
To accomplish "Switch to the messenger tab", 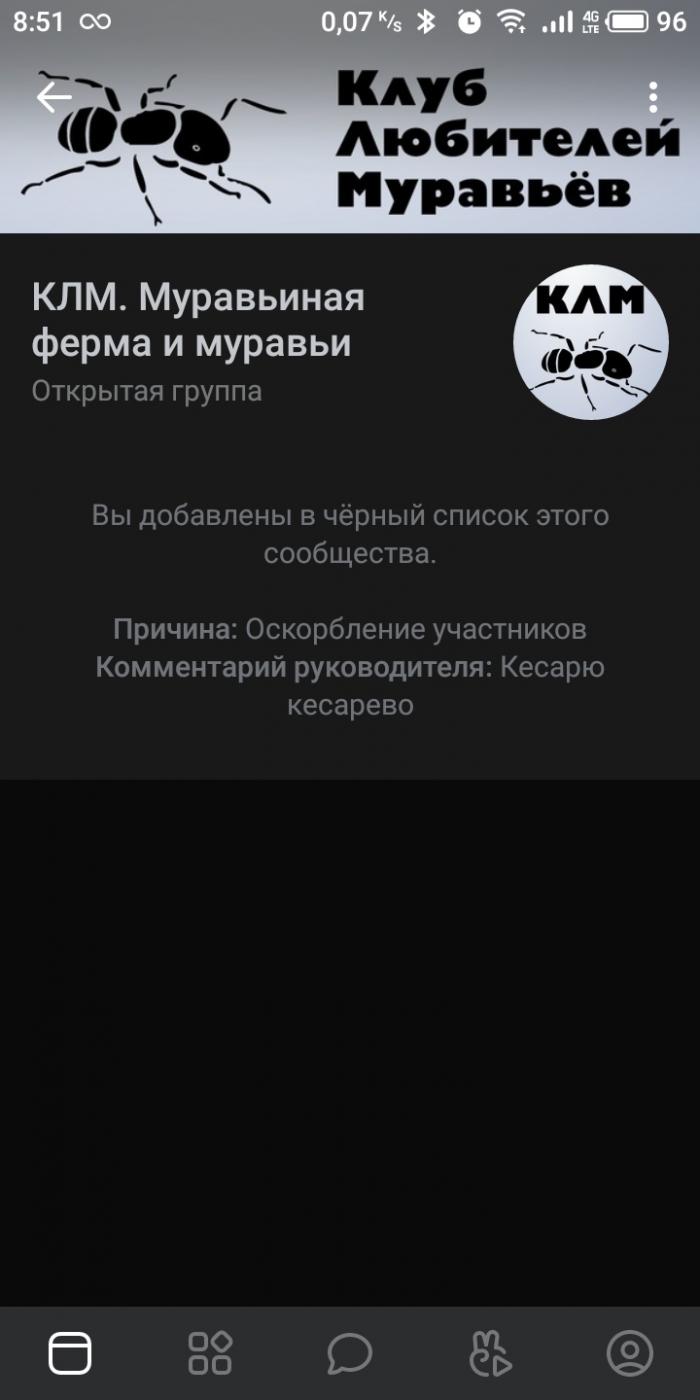I will click(x=350, y=1353).
